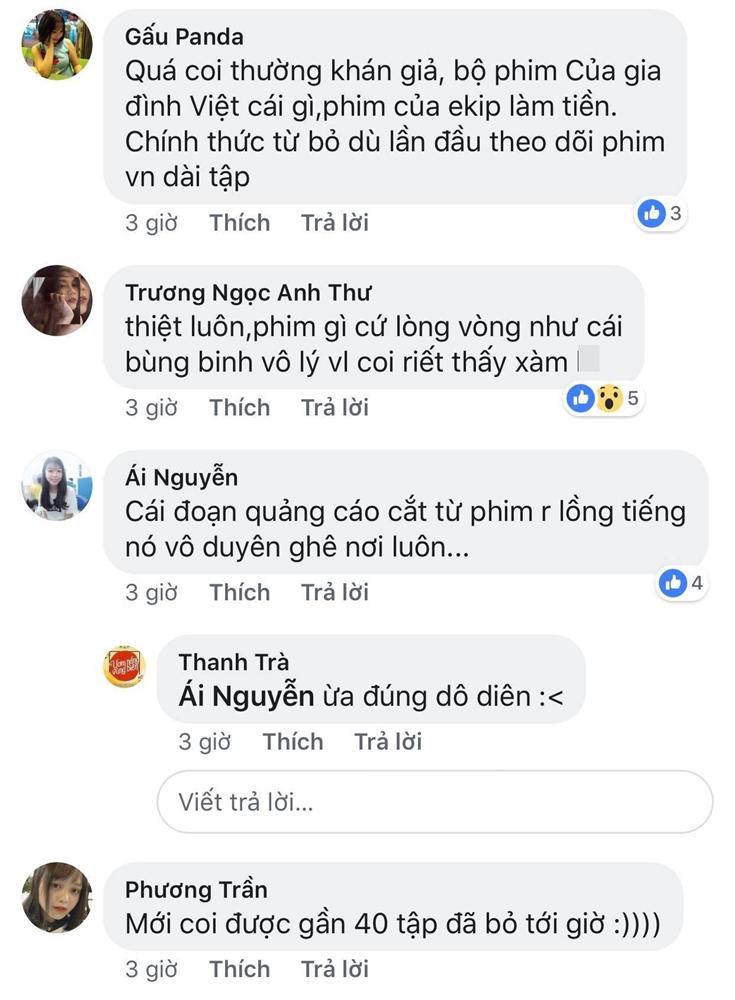Click Thích under Trương Ngọc Anh Thư's comment

239,407
